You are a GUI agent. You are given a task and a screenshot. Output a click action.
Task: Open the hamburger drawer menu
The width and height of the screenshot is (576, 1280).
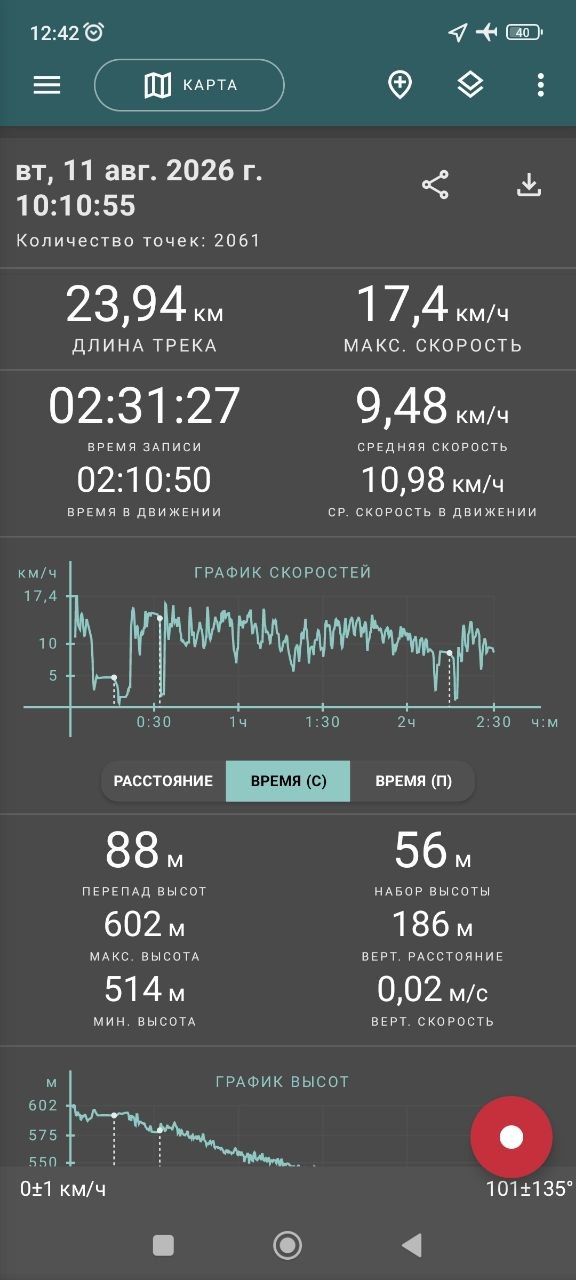[47, 85]
